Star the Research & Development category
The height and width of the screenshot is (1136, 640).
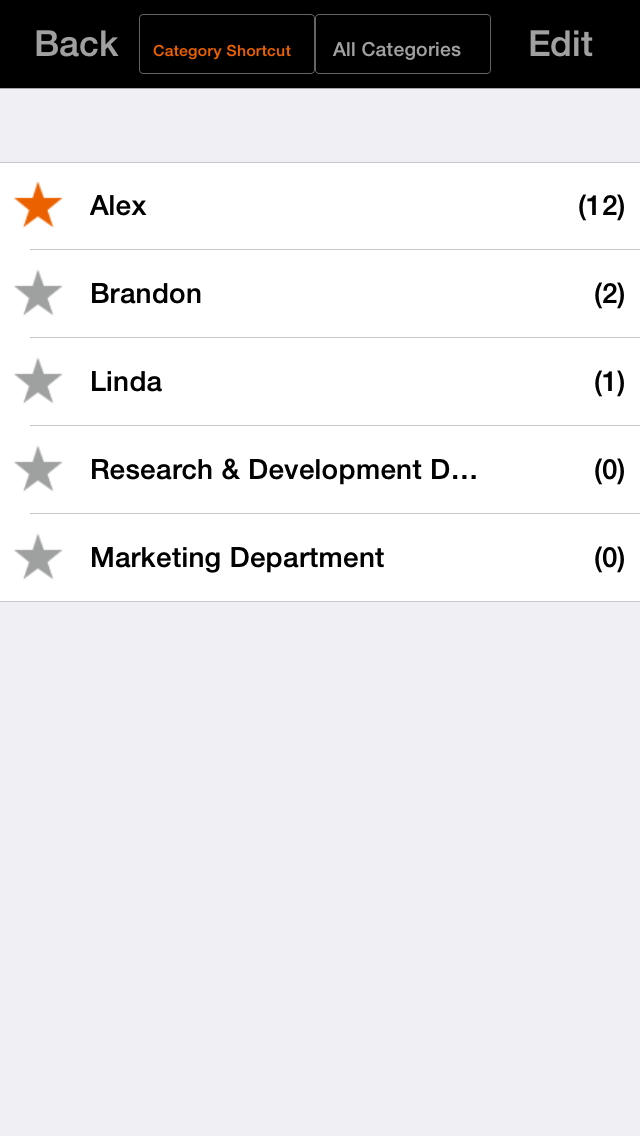(x=39, y=470)
